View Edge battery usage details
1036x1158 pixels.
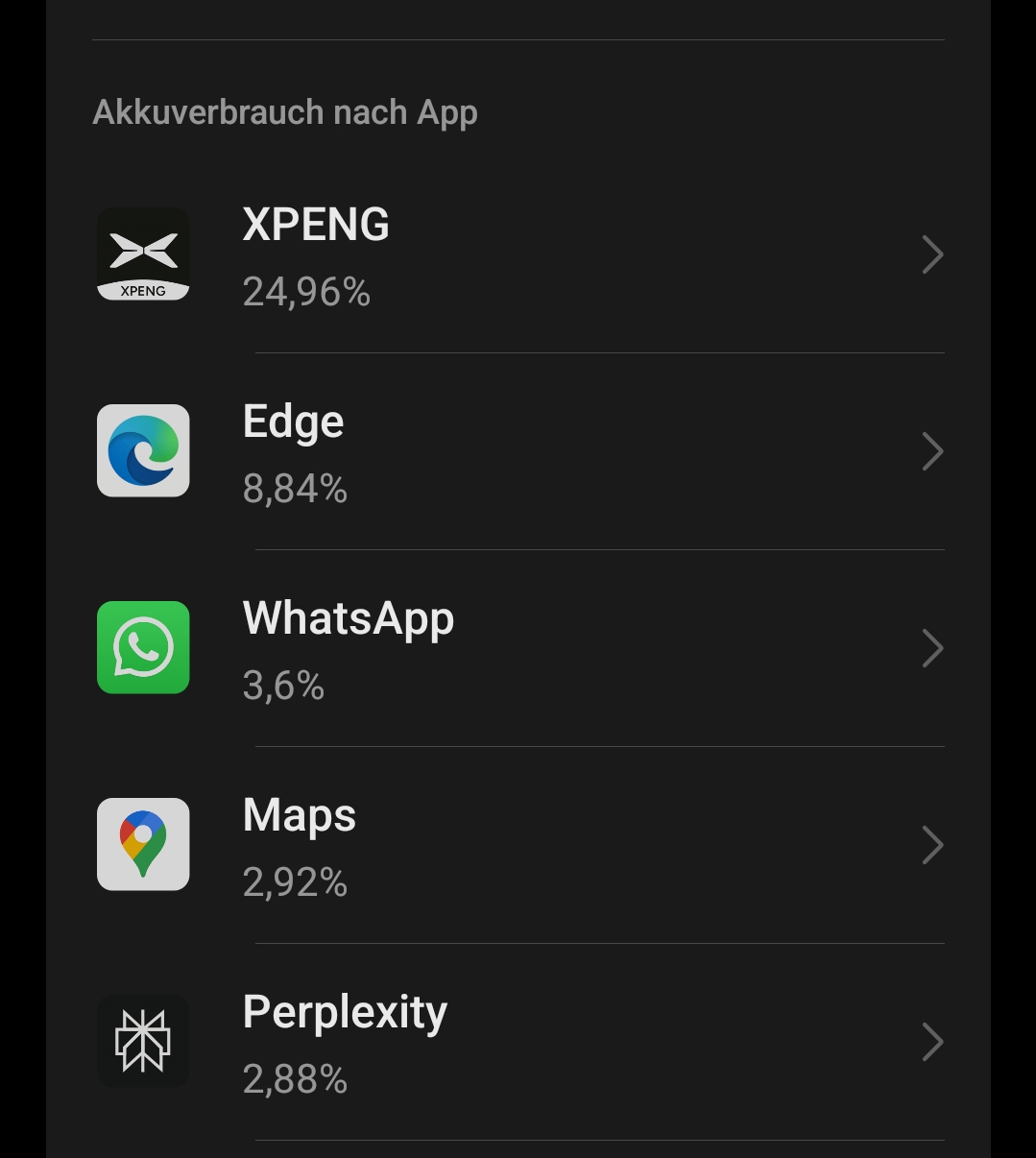[x=518, y=451]
